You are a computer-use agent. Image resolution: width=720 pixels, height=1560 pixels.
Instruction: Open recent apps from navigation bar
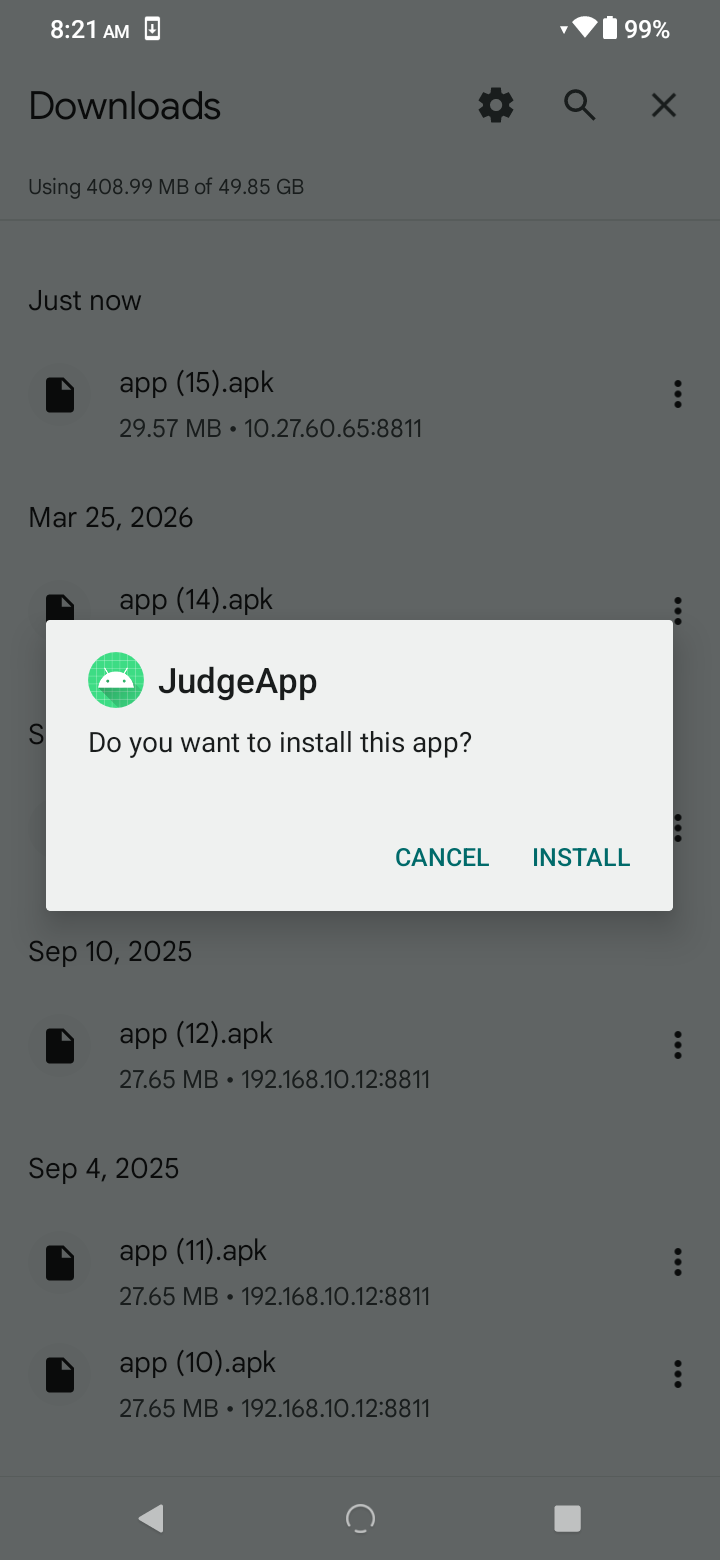pos(567,1518)
